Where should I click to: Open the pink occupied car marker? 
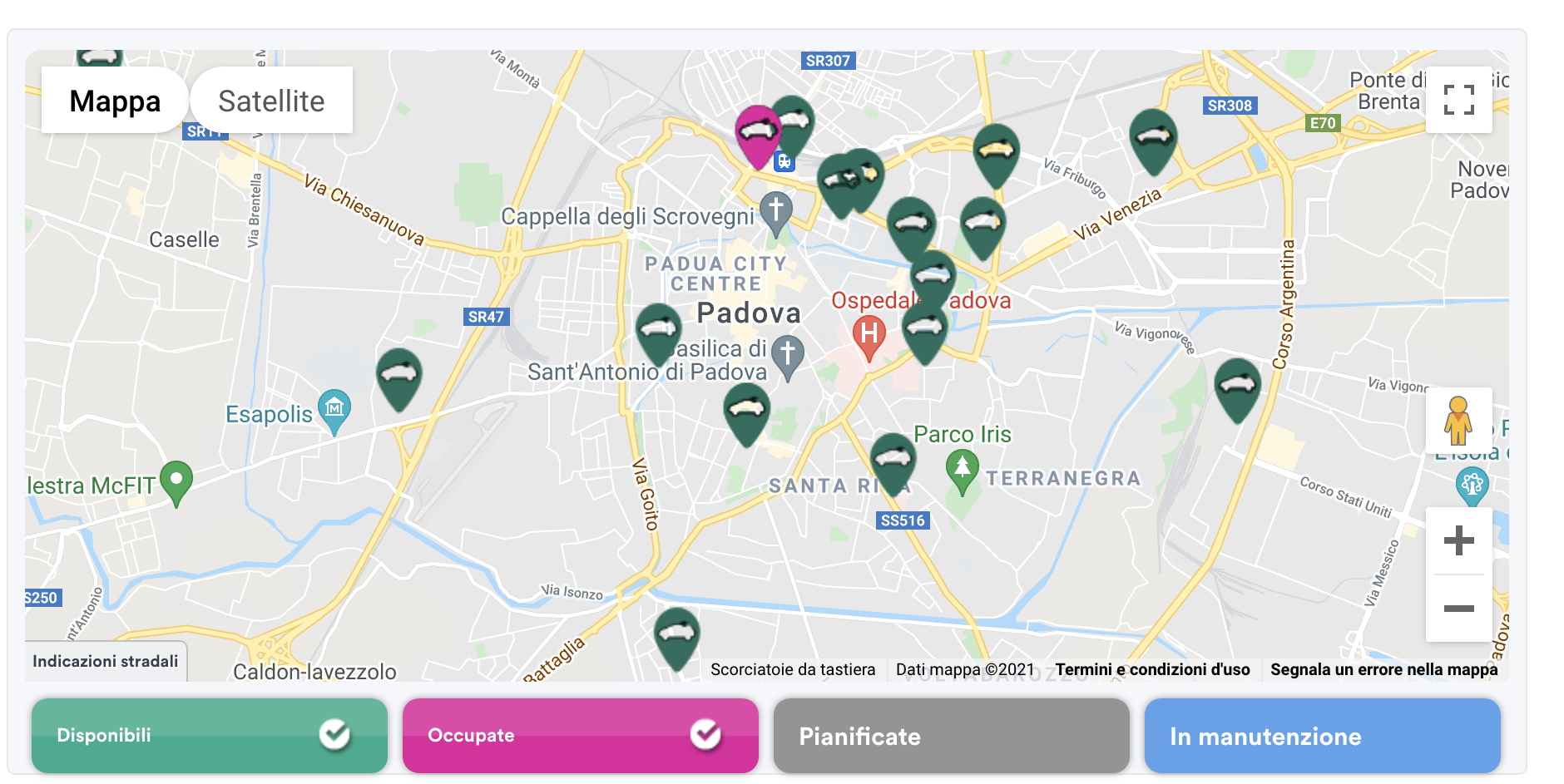pyautogui.click(x=757, y=133)
